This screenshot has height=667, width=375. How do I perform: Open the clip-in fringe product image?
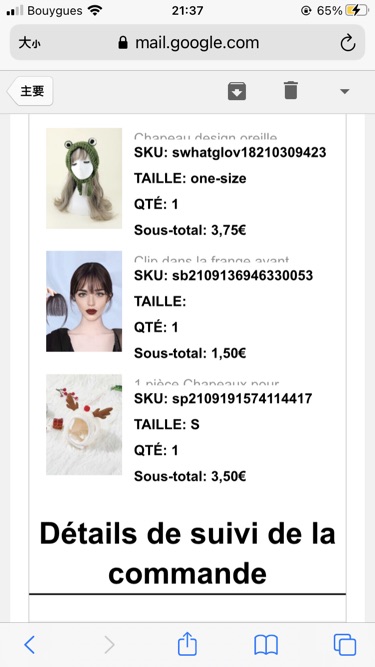(84, 301)
